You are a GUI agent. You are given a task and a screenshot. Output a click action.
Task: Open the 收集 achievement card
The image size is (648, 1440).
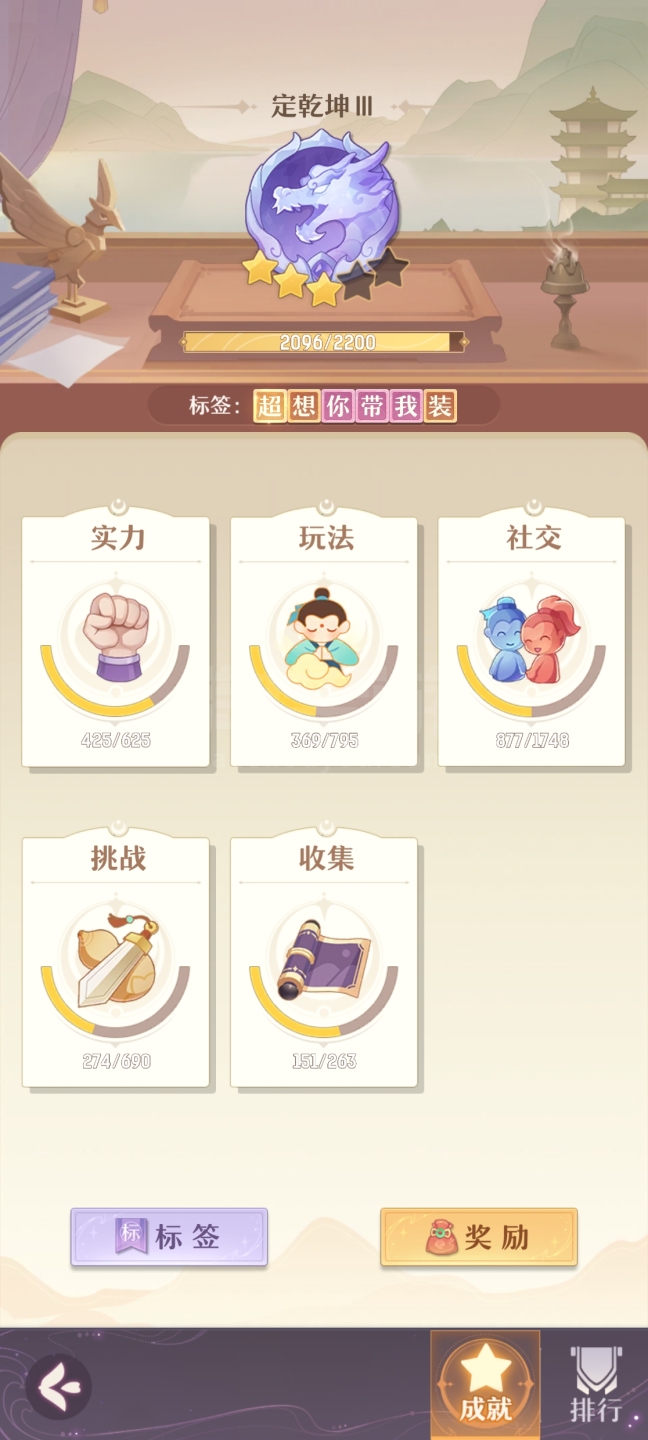pos(324,962)
